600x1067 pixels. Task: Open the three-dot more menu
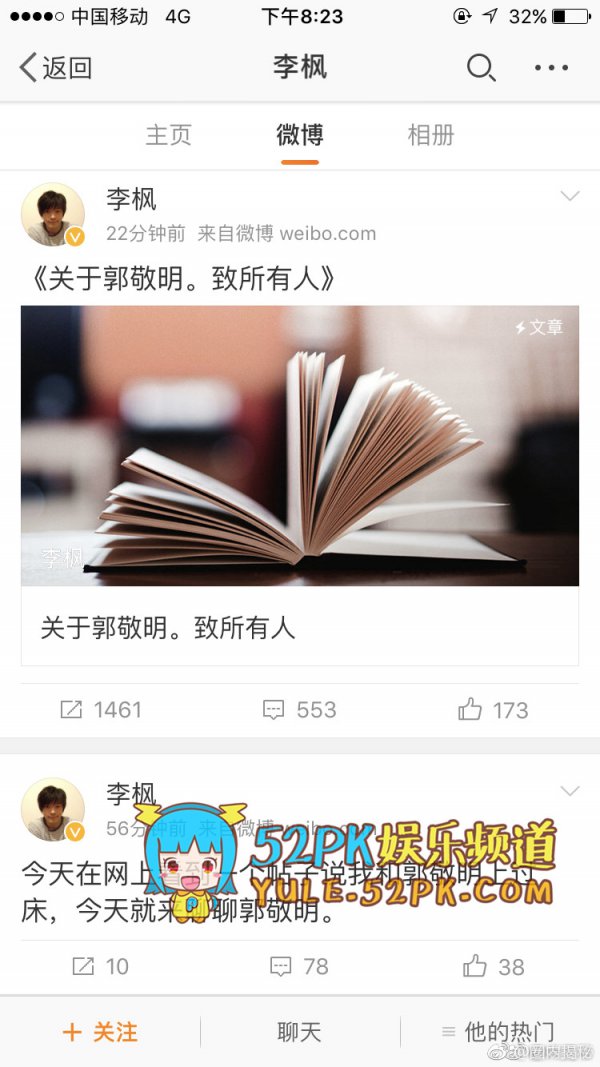click(x=551, y=68)
